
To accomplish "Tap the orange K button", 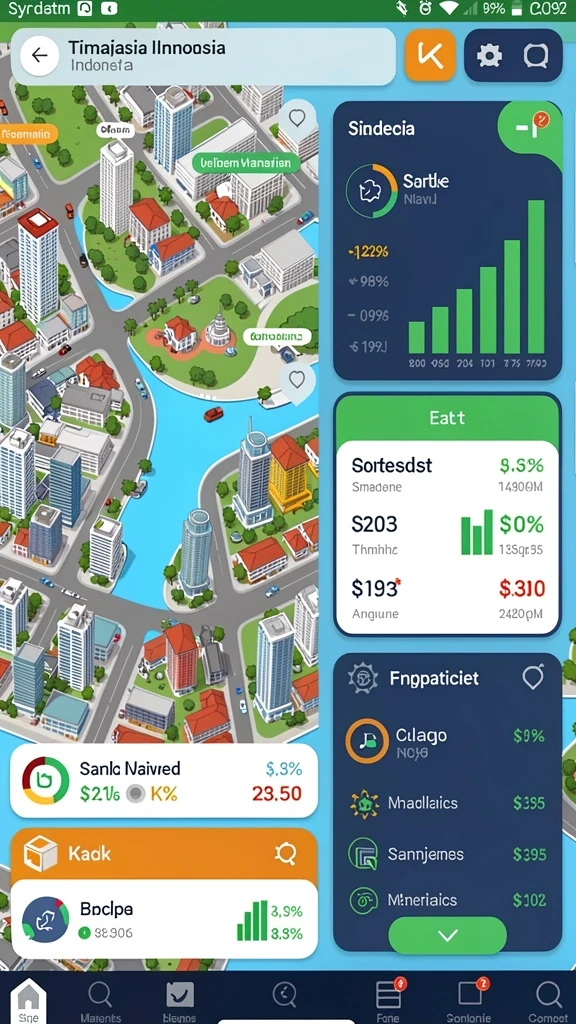I will pos(430,56).
